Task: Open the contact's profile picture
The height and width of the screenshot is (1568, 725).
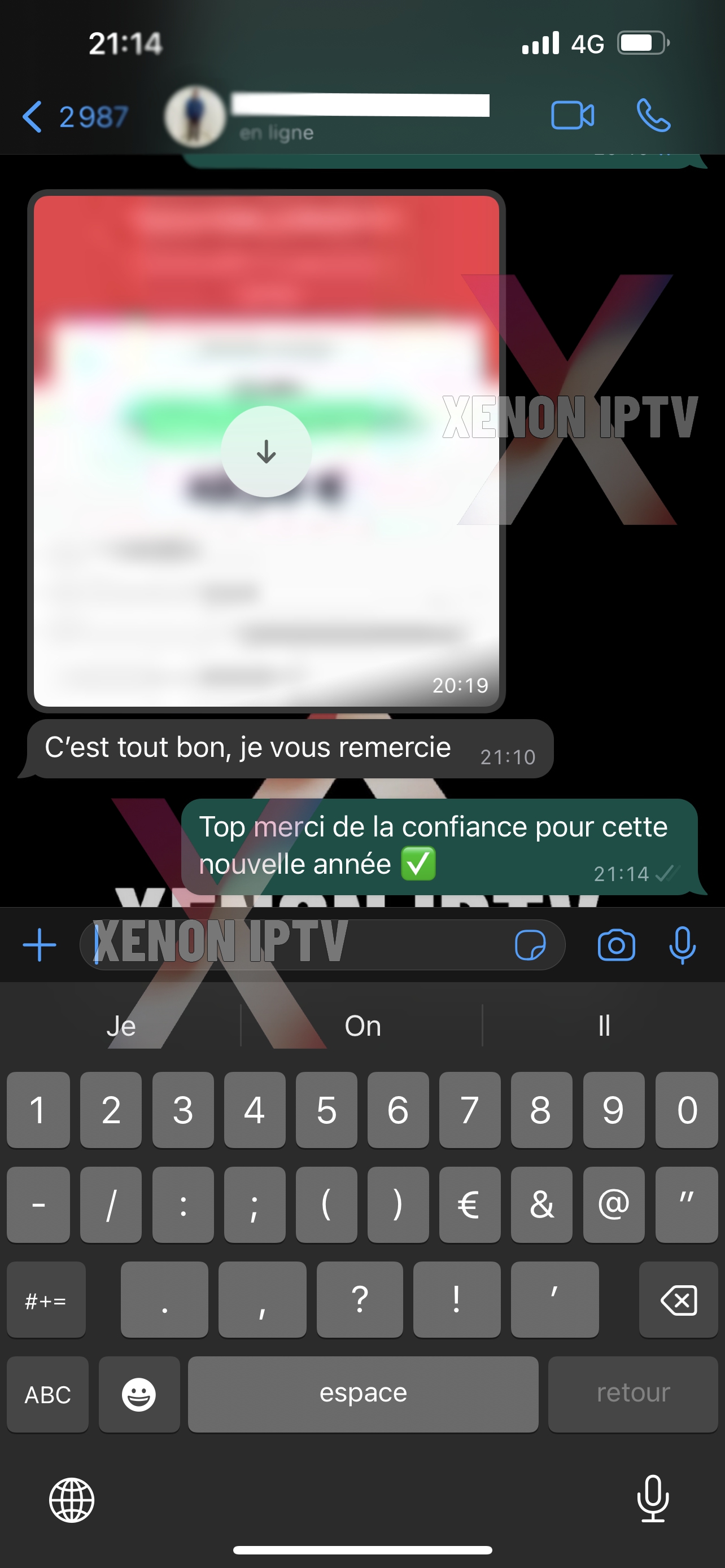Action: tap(195, 116)
